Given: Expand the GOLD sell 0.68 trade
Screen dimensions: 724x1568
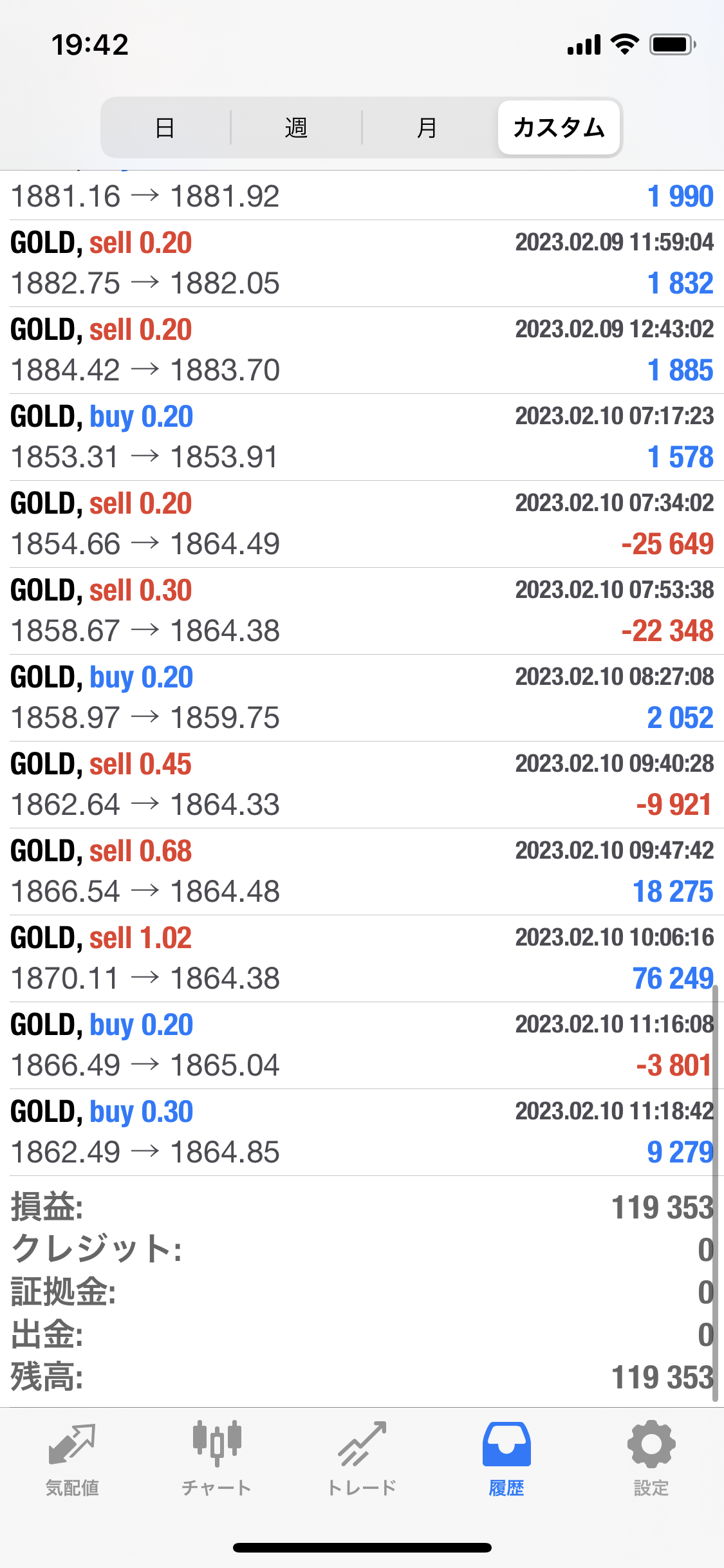Looking at the screenshot, I should coord(362,872).
